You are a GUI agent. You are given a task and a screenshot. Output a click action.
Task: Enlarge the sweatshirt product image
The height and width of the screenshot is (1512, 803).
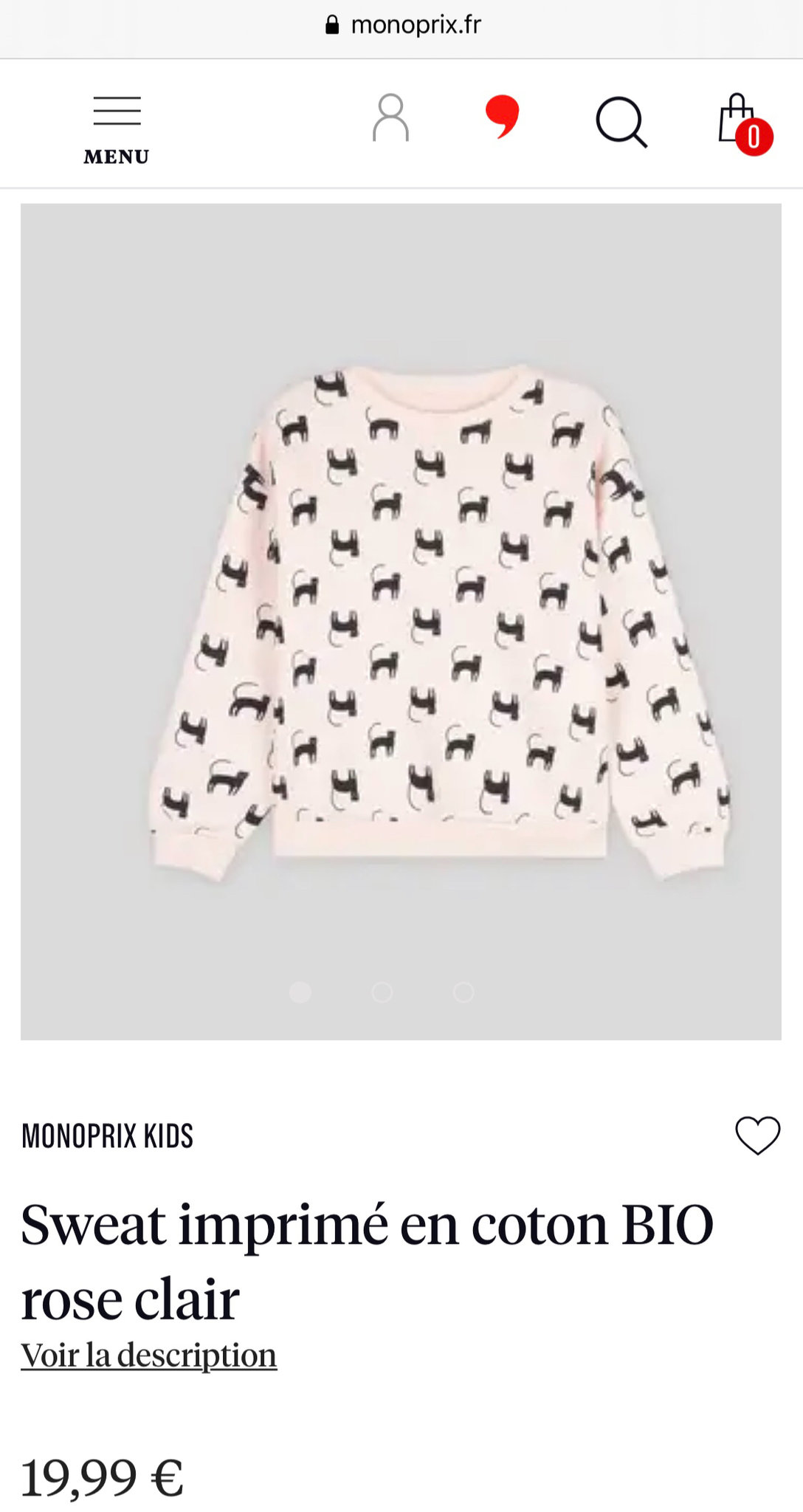click(x=401, y=622)
